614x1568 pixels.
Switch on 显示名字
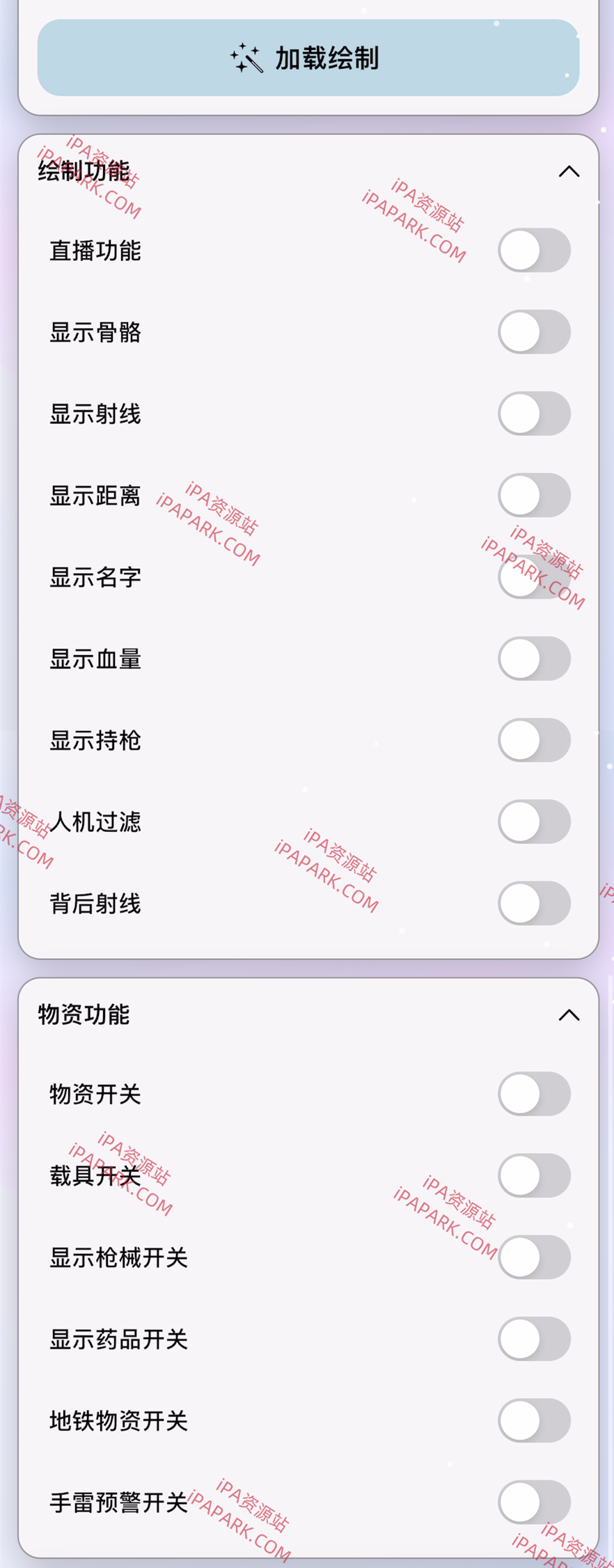[535, 577]
